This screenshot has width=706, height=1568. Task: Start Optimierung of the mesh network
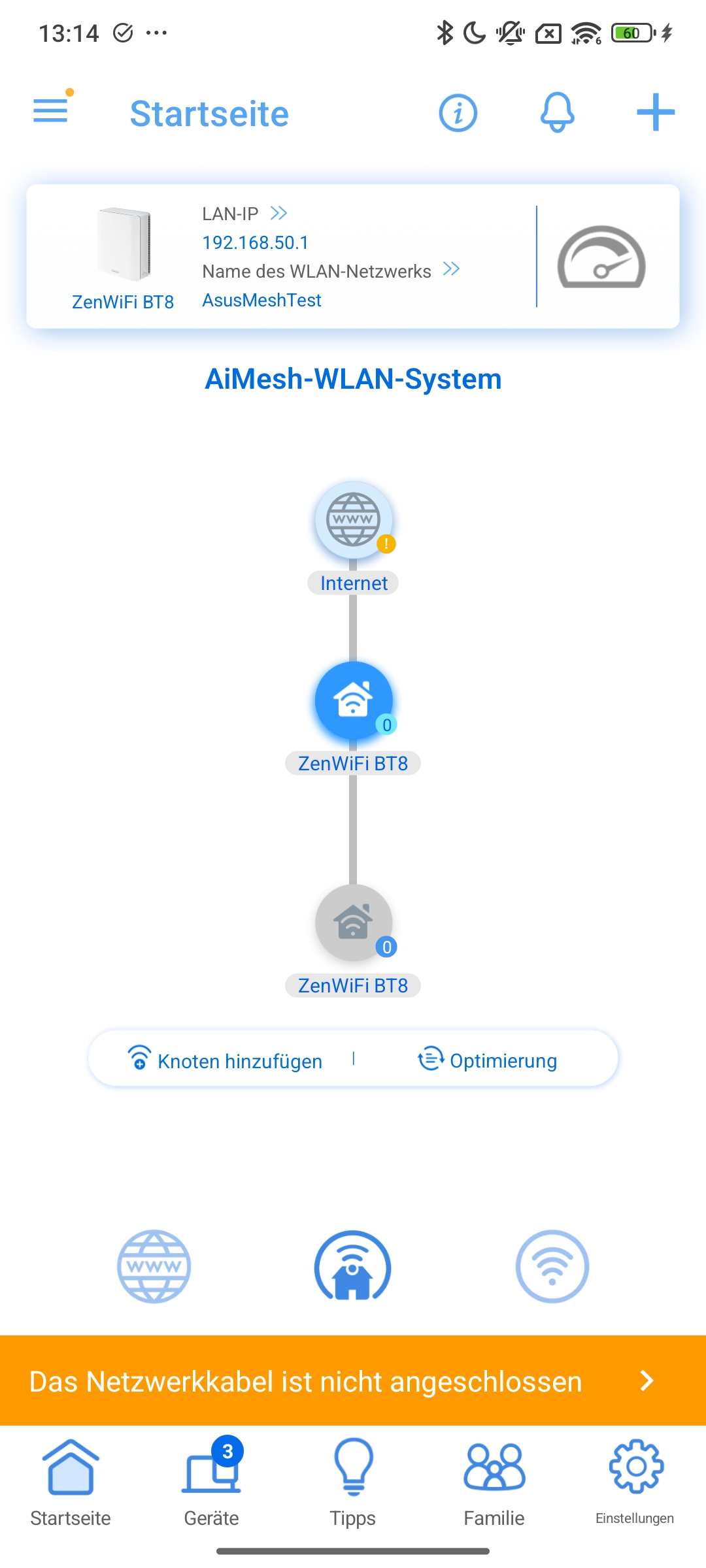488,1060
